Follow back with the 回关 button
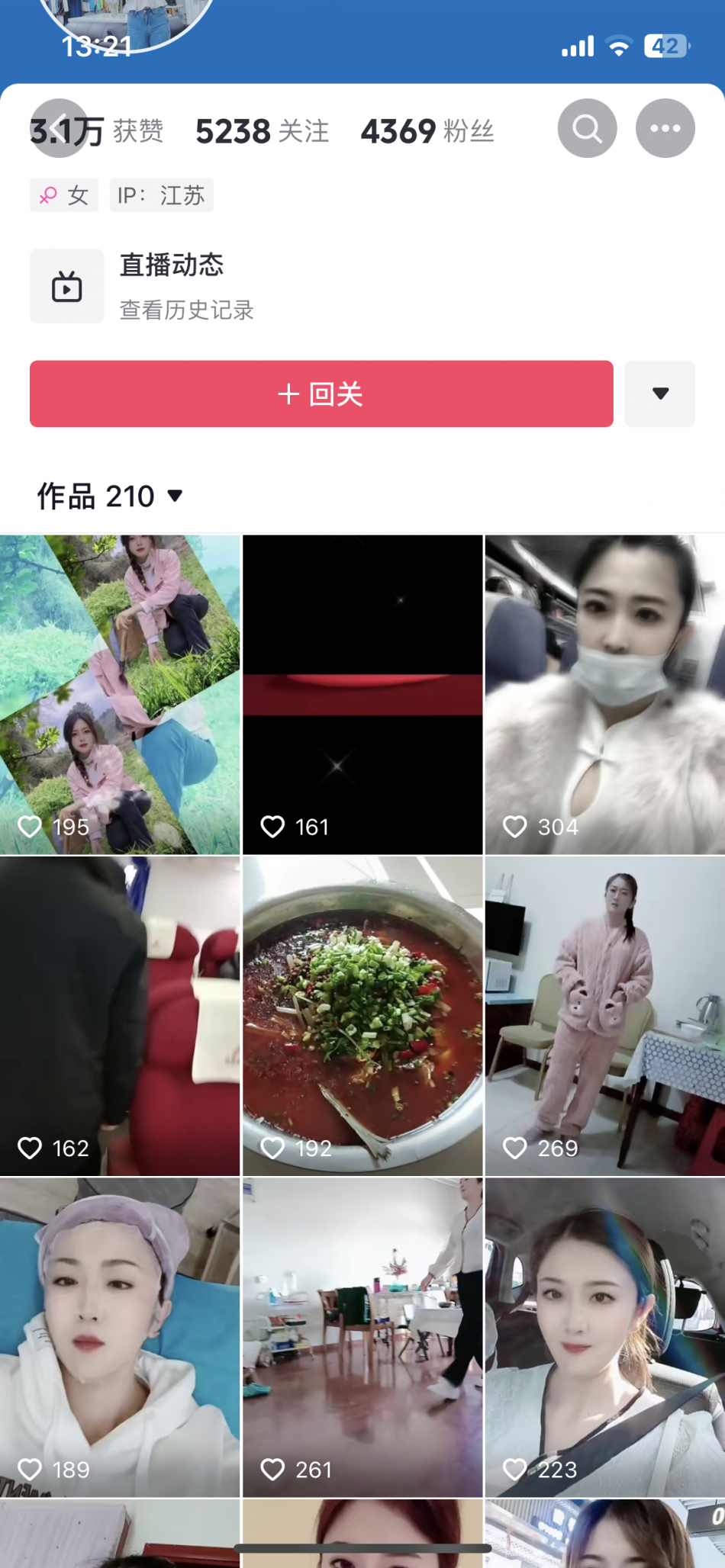Image resolution: width=725 pixels, height=1568 pixels. [321, 394]
